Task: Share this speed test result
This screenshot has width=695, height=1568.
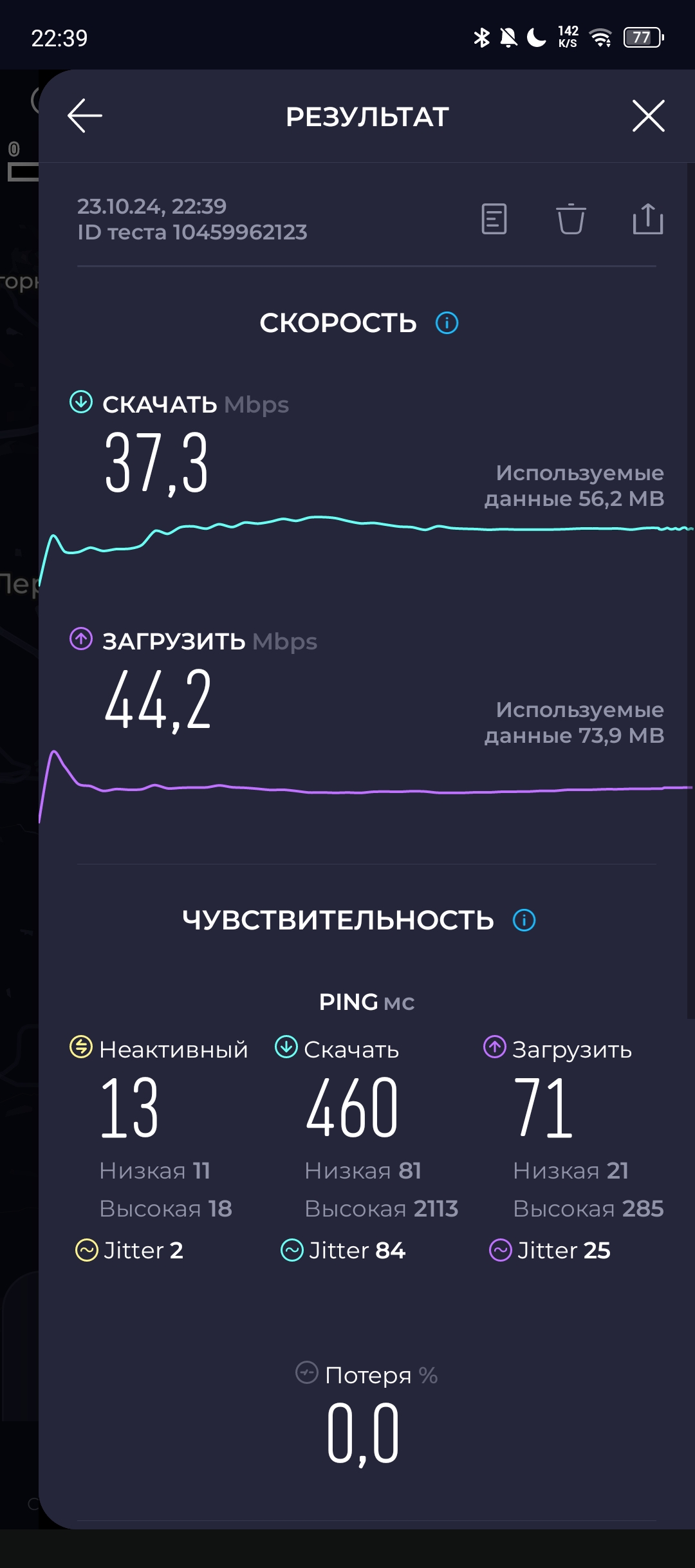Action: click(x=647, y=219)
